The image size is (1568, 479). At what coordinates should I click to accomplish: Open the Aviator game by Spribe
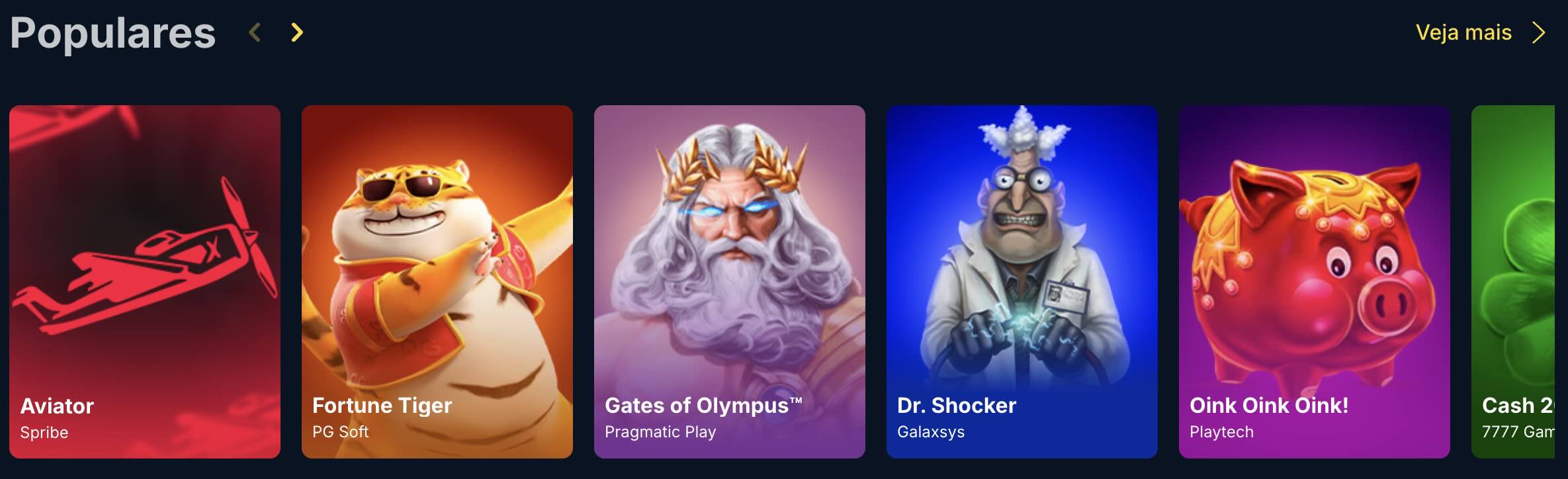[145, 281]
